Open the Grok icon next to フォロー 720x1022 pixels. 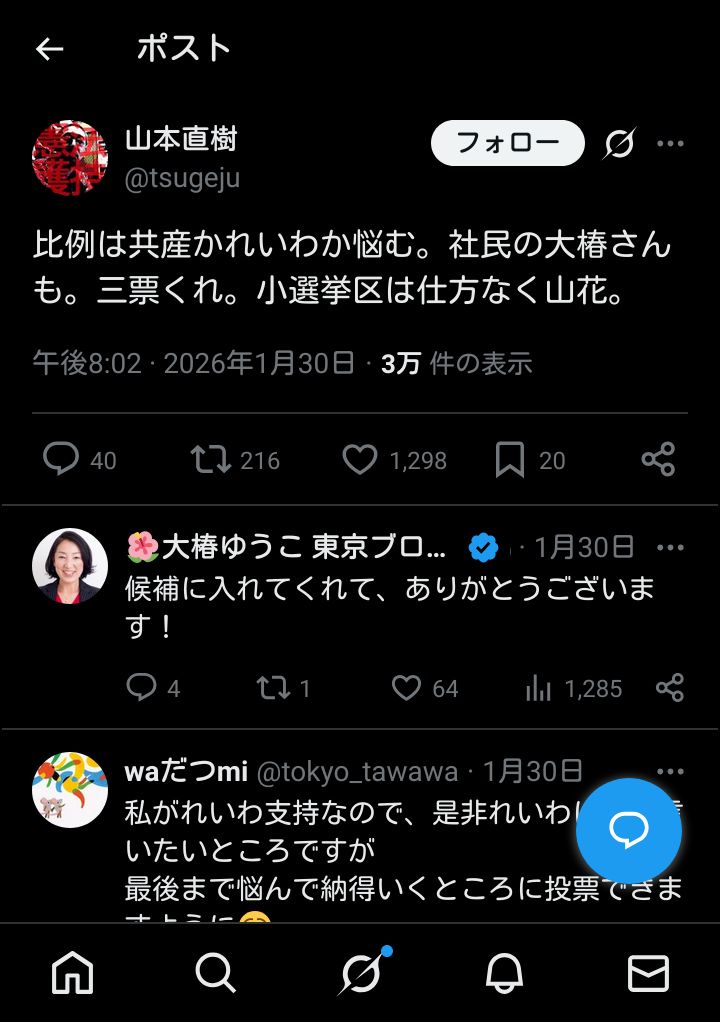click(x=622, y=143)
